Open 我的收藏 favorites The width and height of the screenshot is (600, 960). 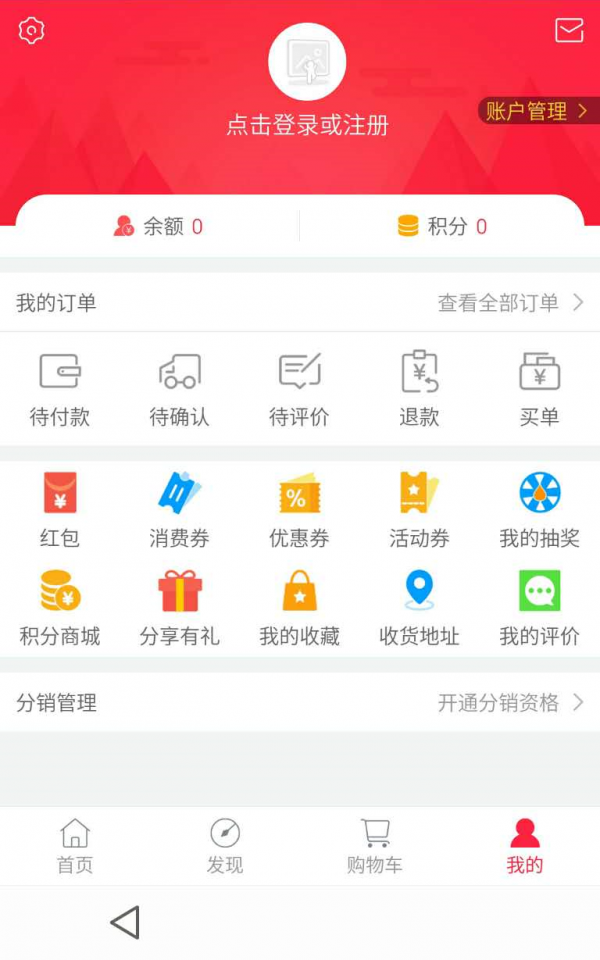point(299,608)
